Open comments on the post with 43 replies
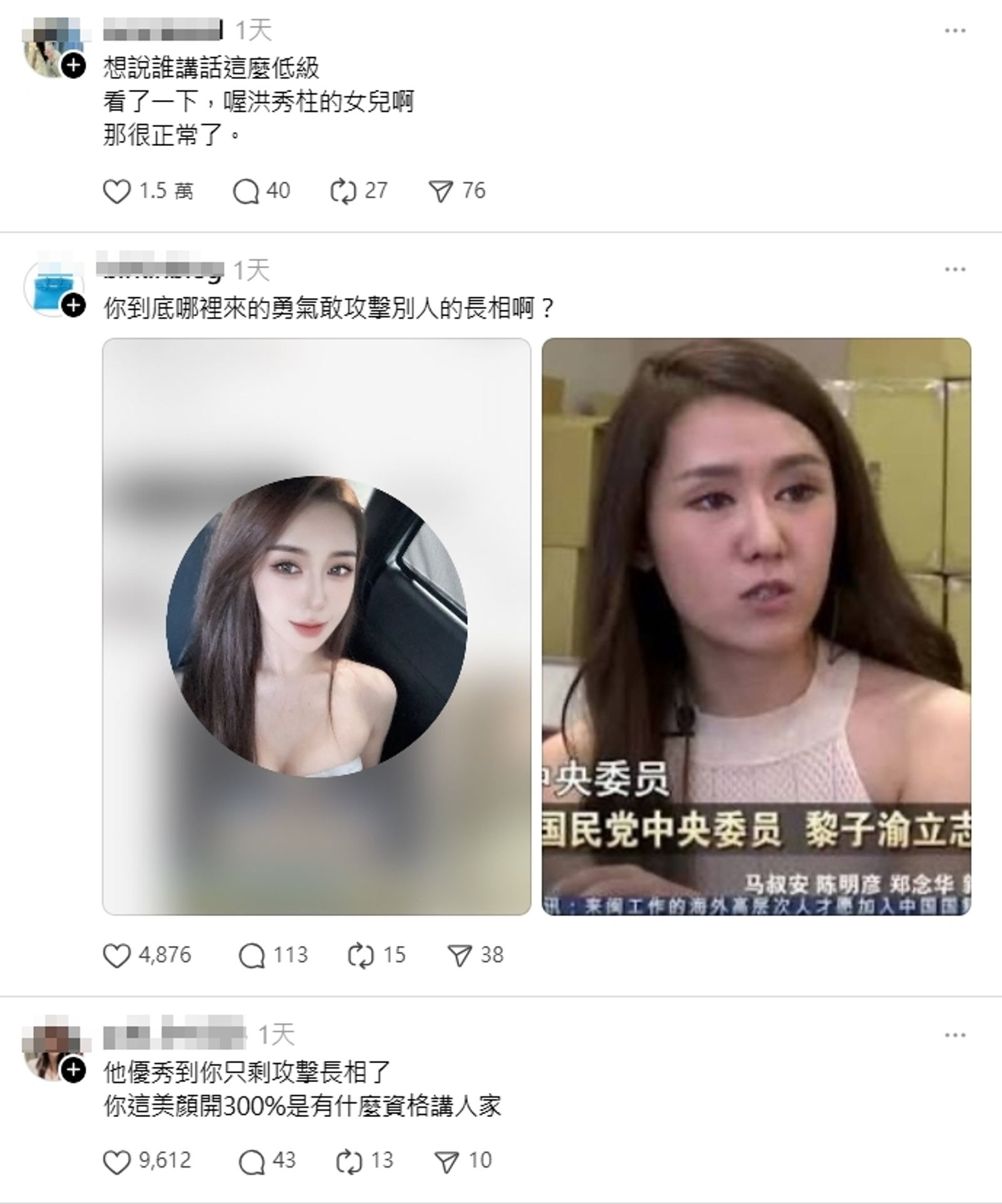The height and width of the screenshot is (1204, 1002). pyautogui.click(x=252, y=1161)
